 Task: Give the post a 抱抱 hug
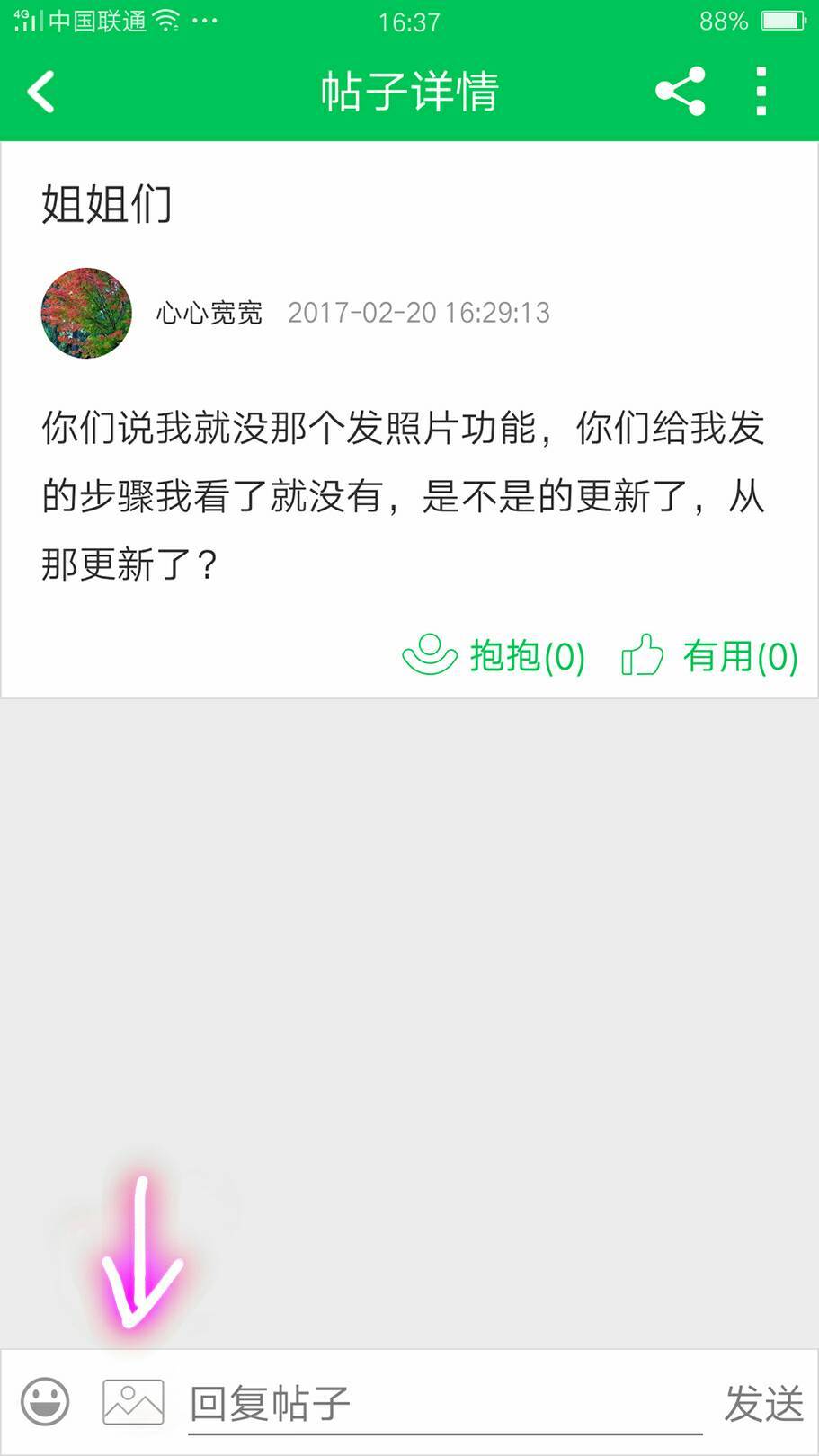click(x=494, y=655)
